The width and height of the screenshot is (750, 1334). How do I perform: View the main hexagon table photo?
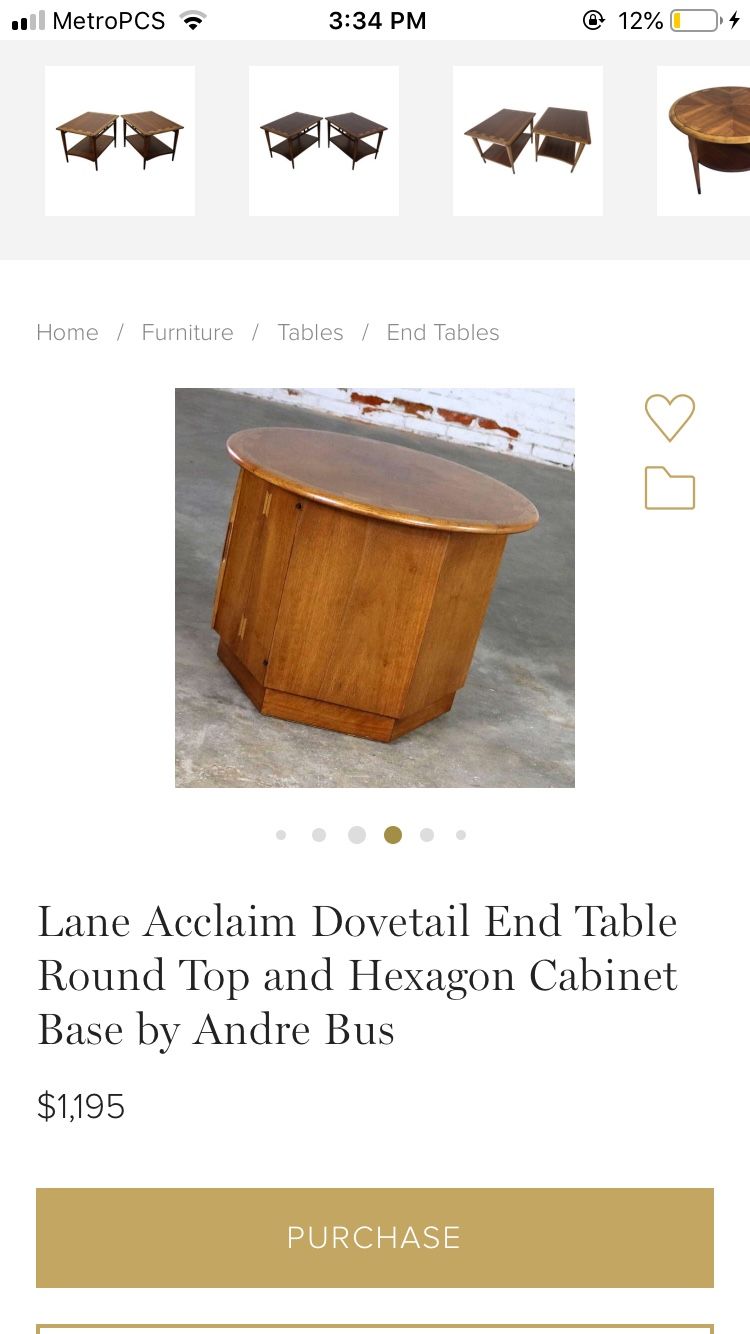coord(375,588)
